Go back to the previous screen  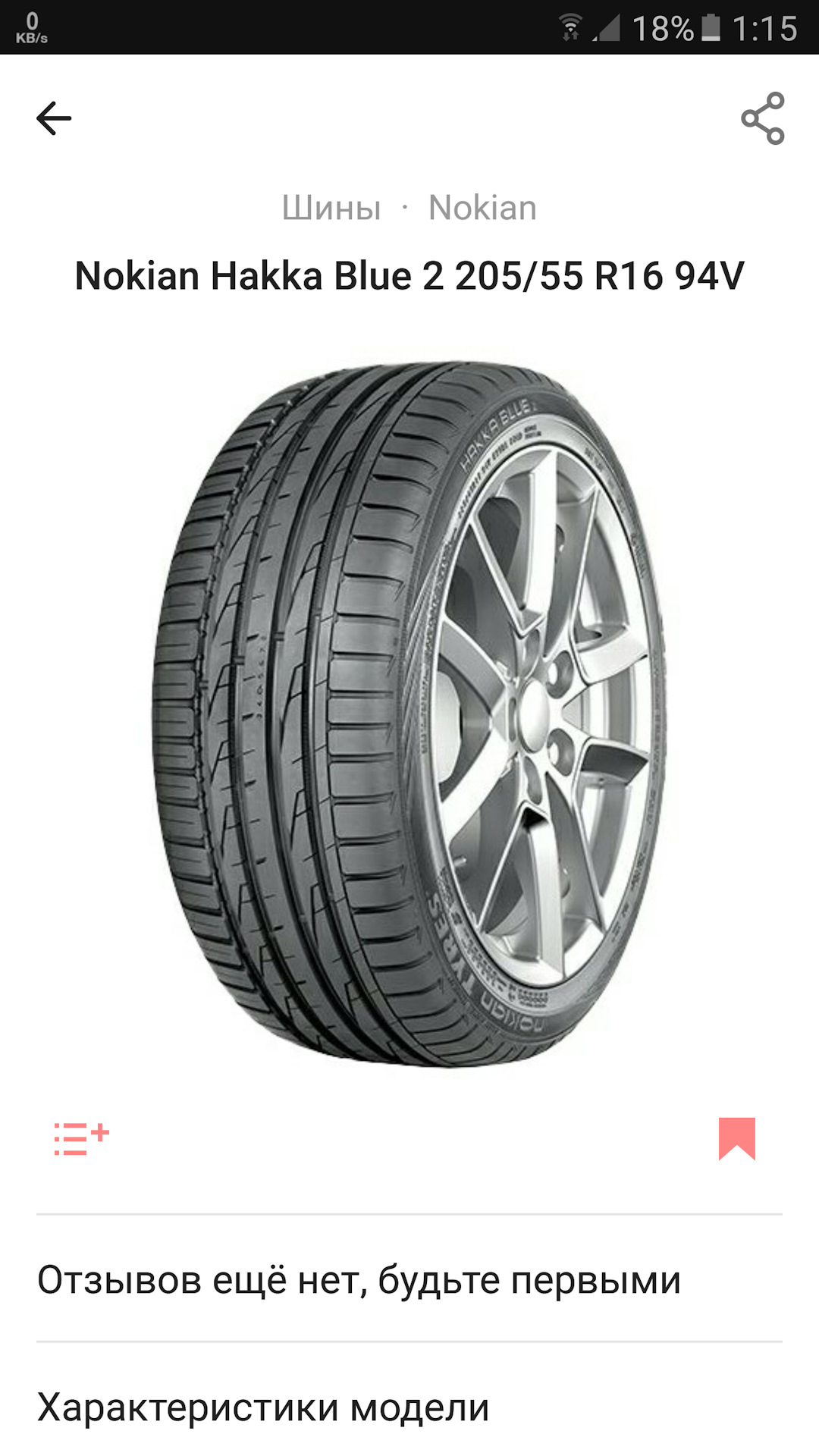[x=54, y=118]
